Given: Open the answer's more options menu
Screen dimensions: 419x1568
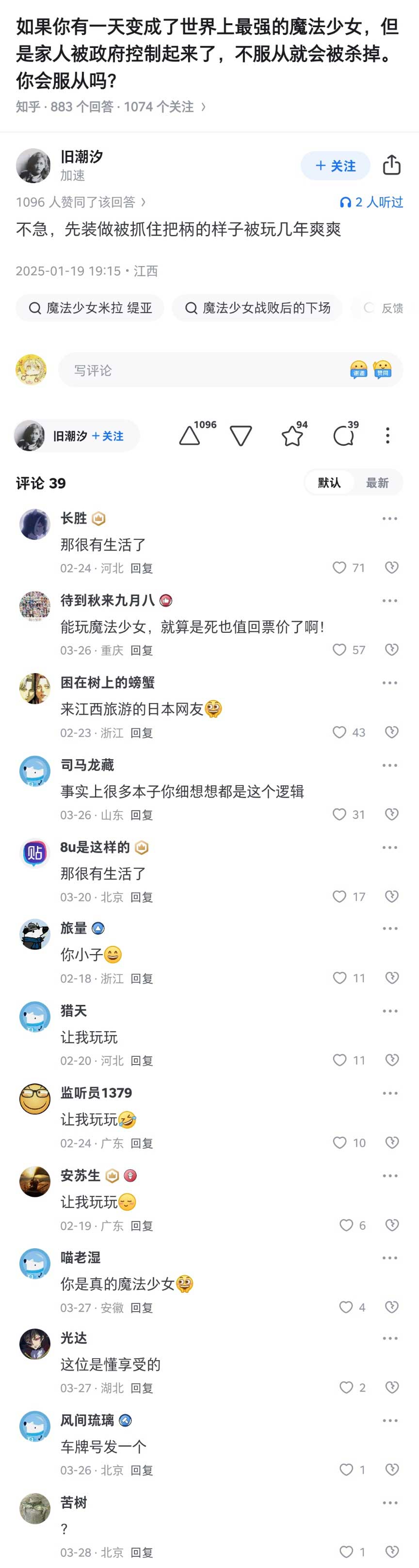Looking at the screenshot, I should pyautogui.click(x=387, y=435).
